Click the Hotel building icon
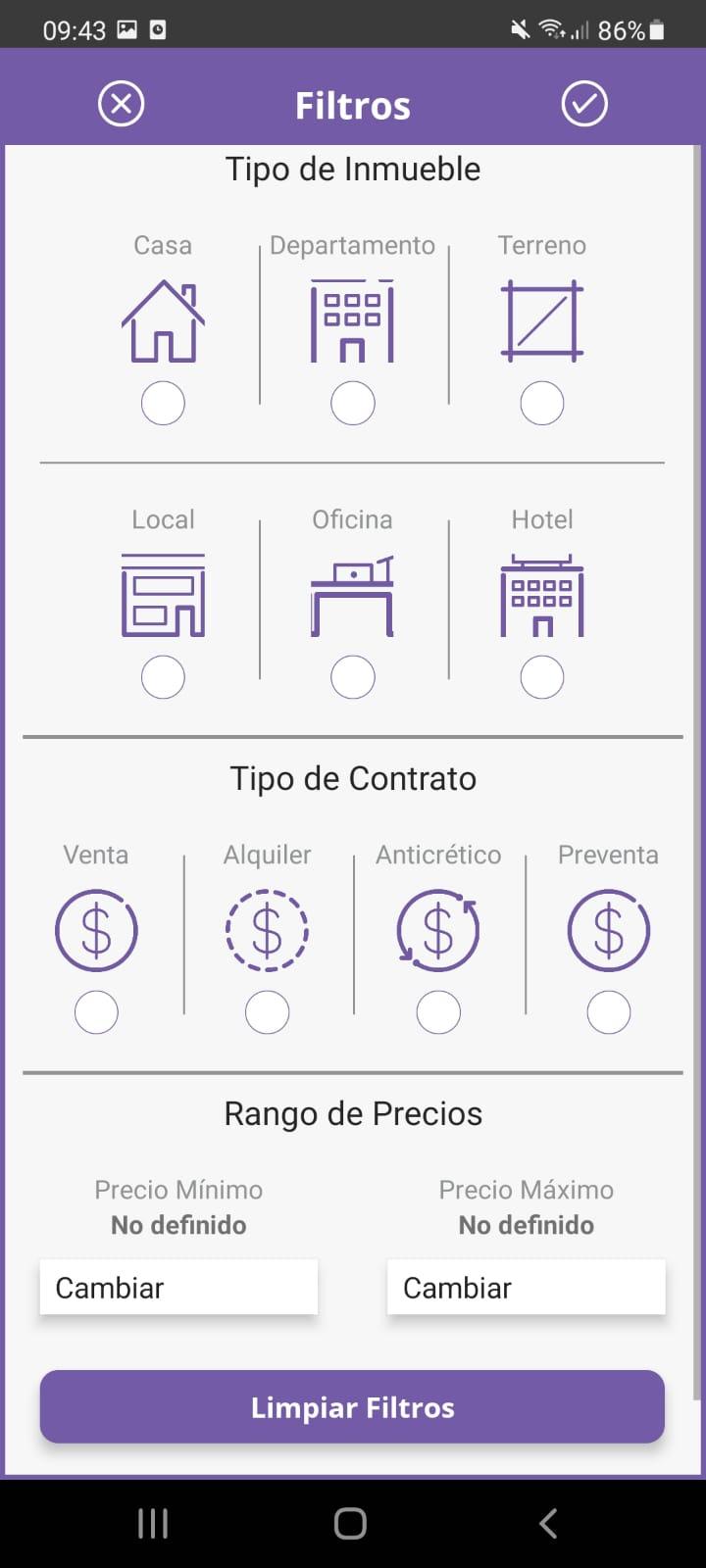Viewport: 706px width, 1568px height. point(542,593)
